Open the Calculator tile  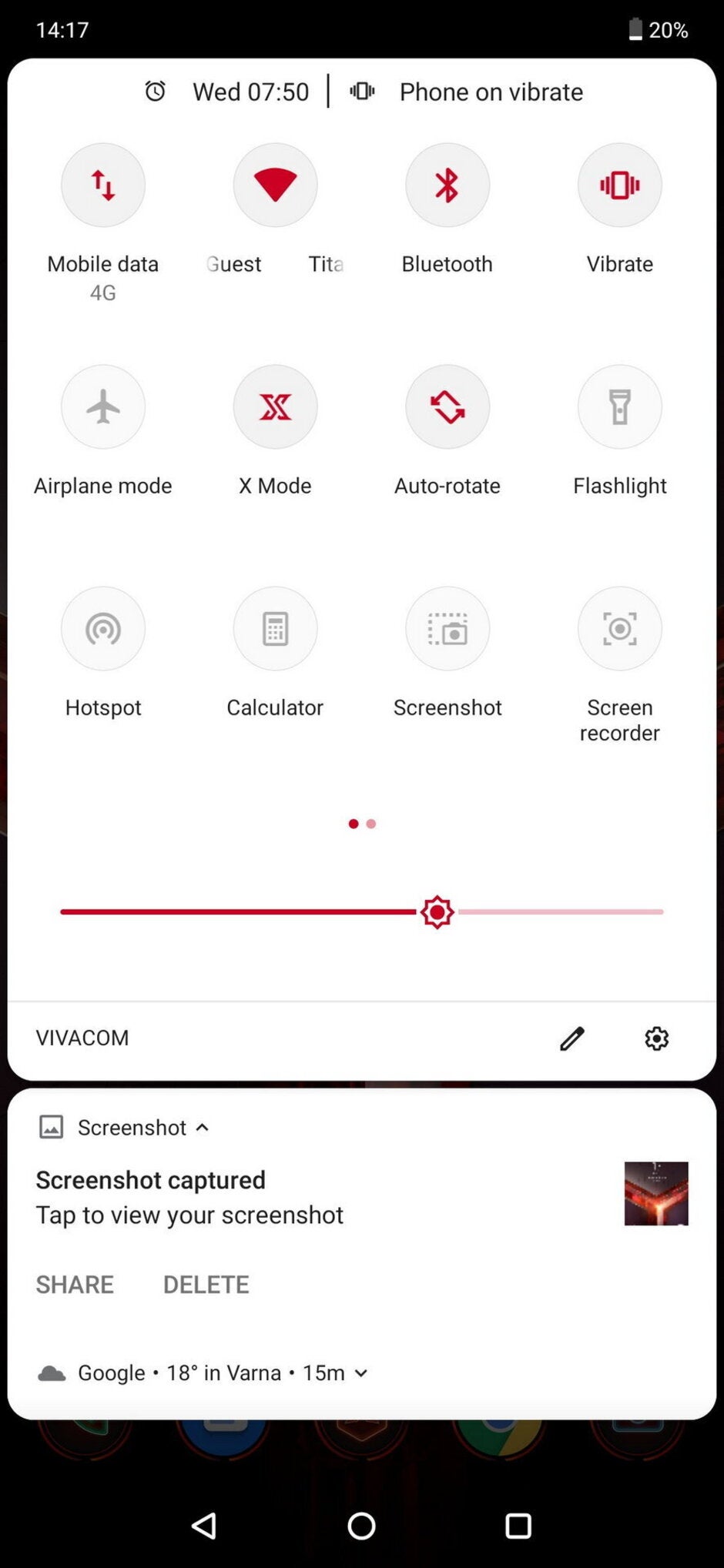tap(275, 628)
